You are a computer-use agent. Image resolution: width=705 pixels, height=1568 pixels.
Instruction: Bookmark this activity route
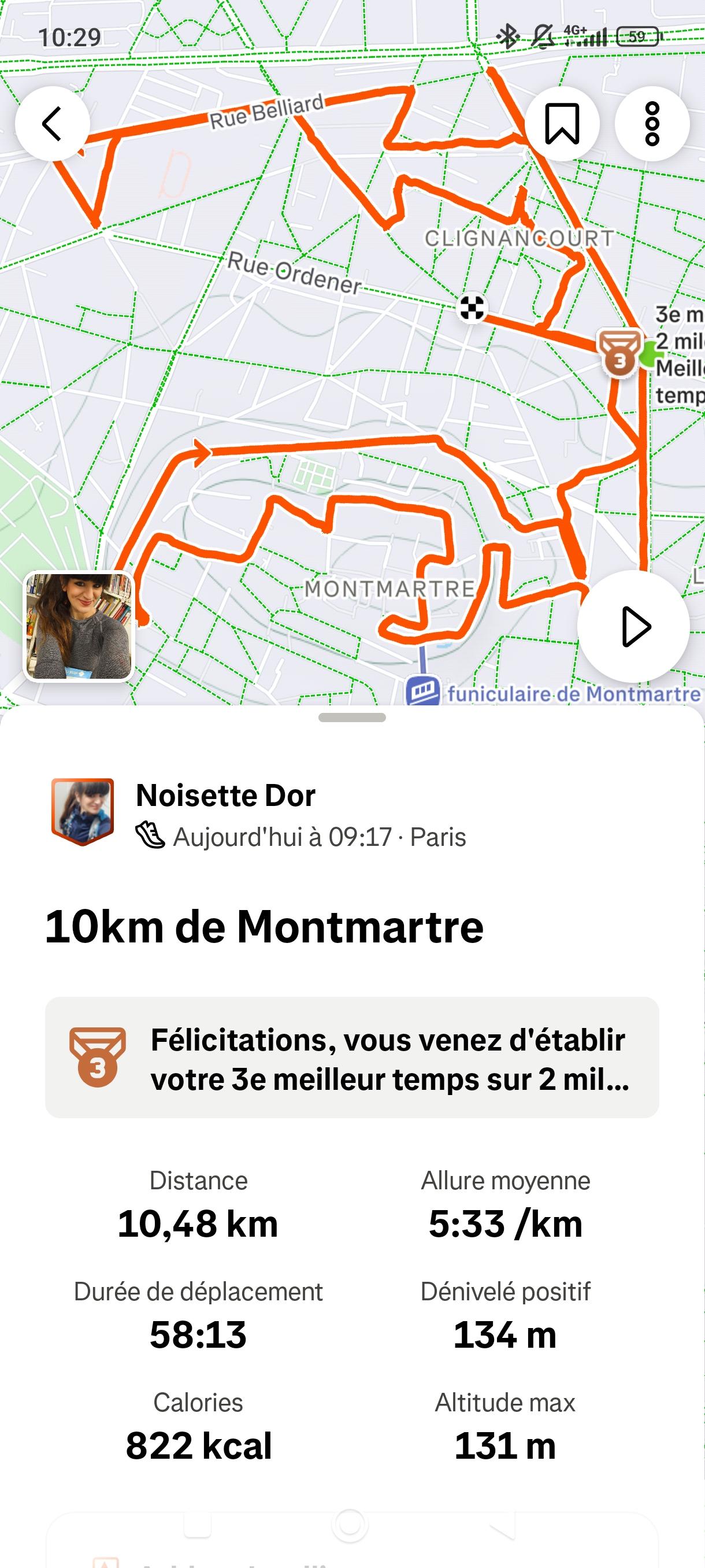[562, 124]
